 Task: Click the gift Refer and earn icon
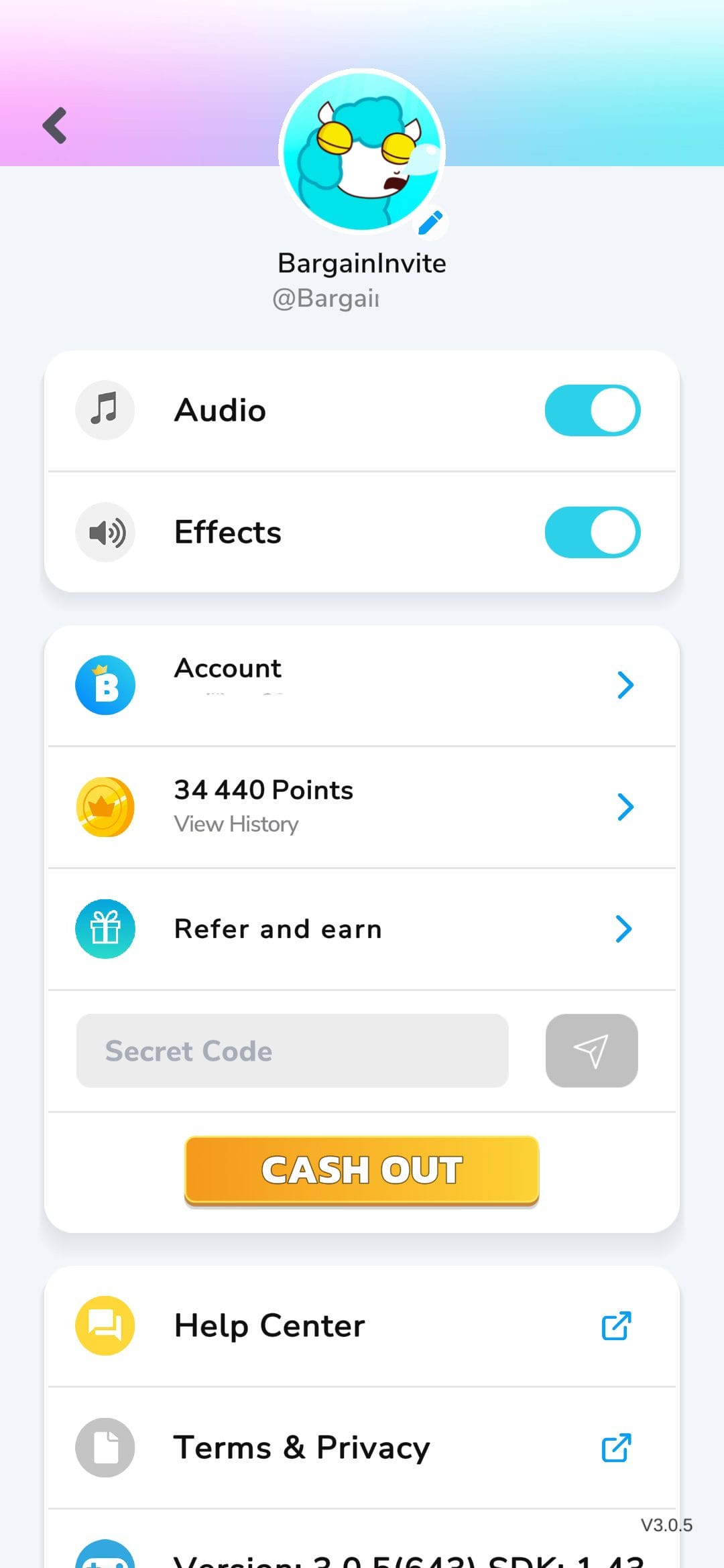[x=105, y=928]
